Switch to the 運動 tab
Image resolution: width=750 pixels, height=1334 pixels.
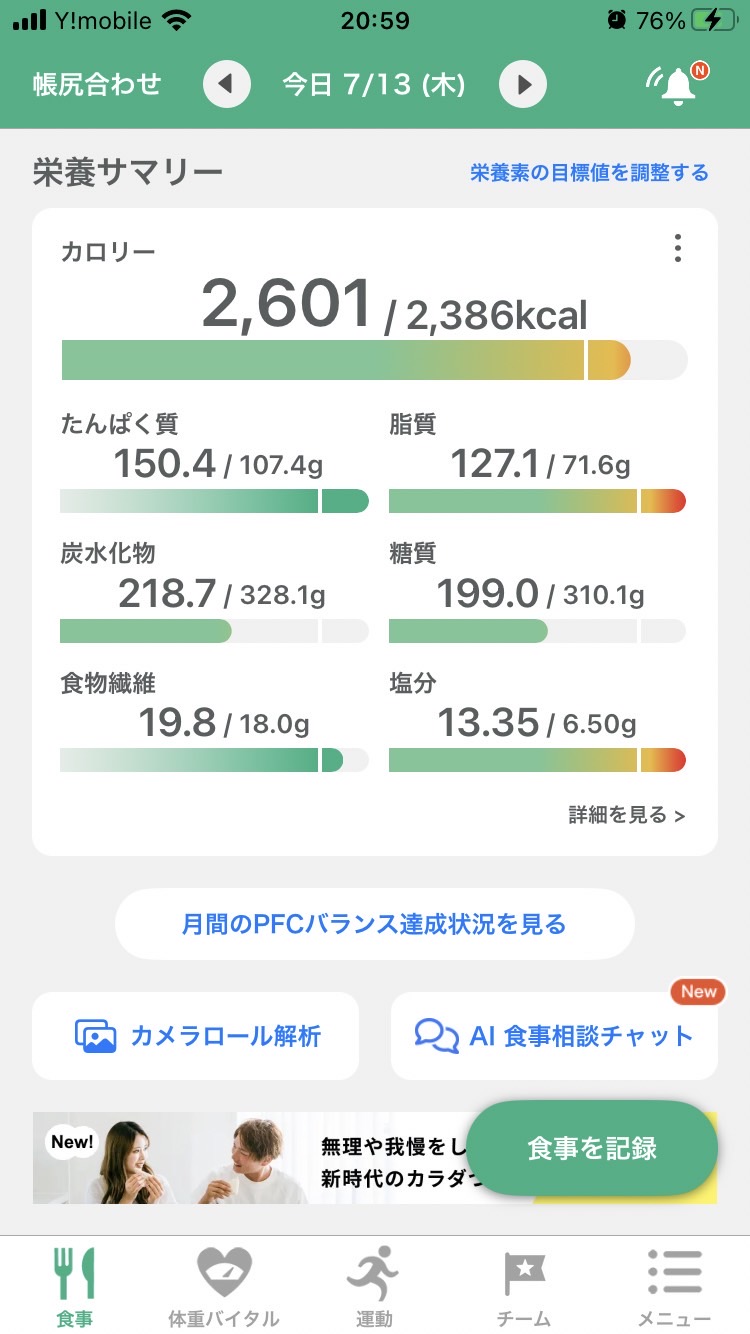[374, 1286]
